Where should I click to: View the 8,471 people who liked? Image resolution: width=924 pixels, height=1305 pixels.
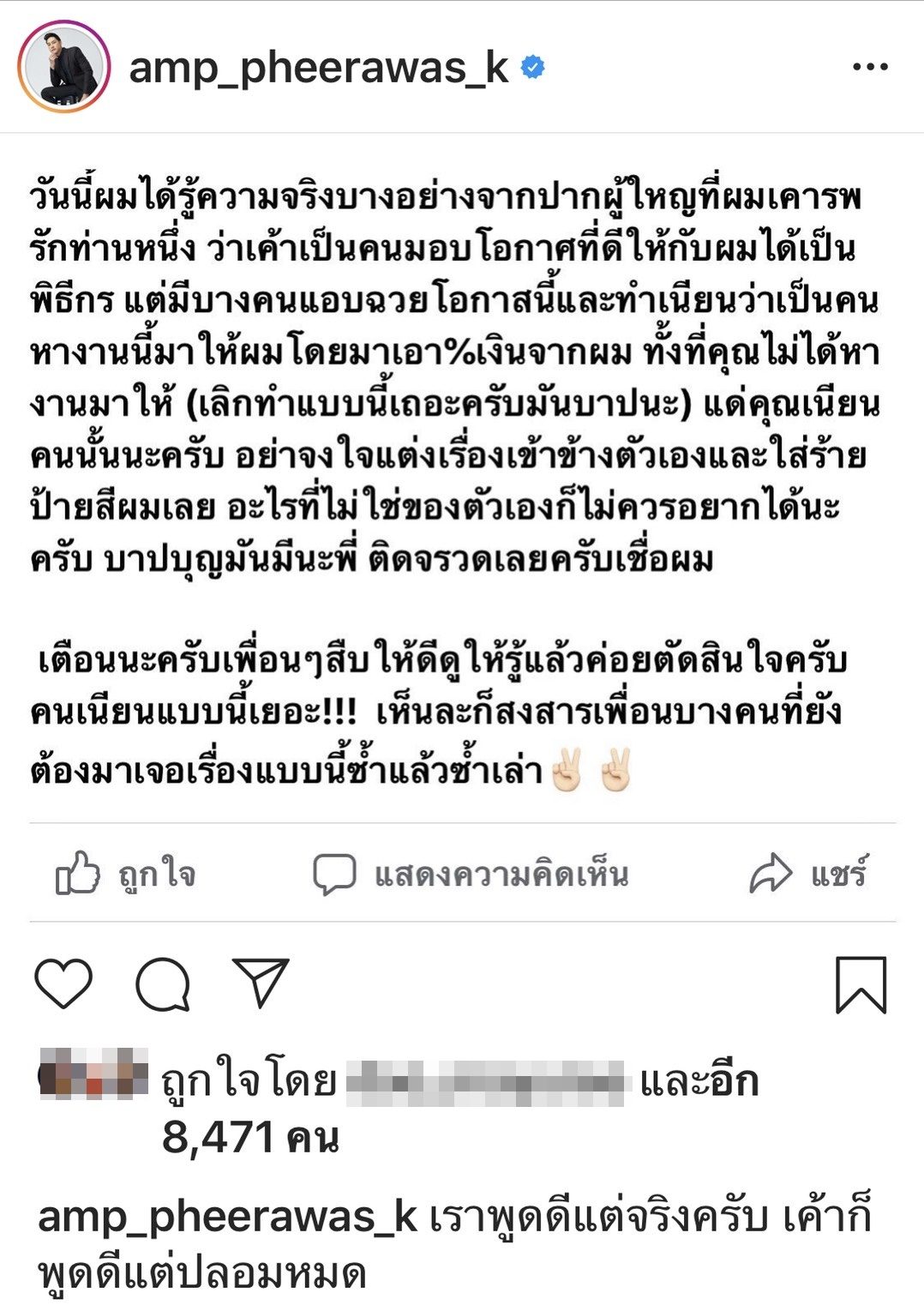(250, 1138)
